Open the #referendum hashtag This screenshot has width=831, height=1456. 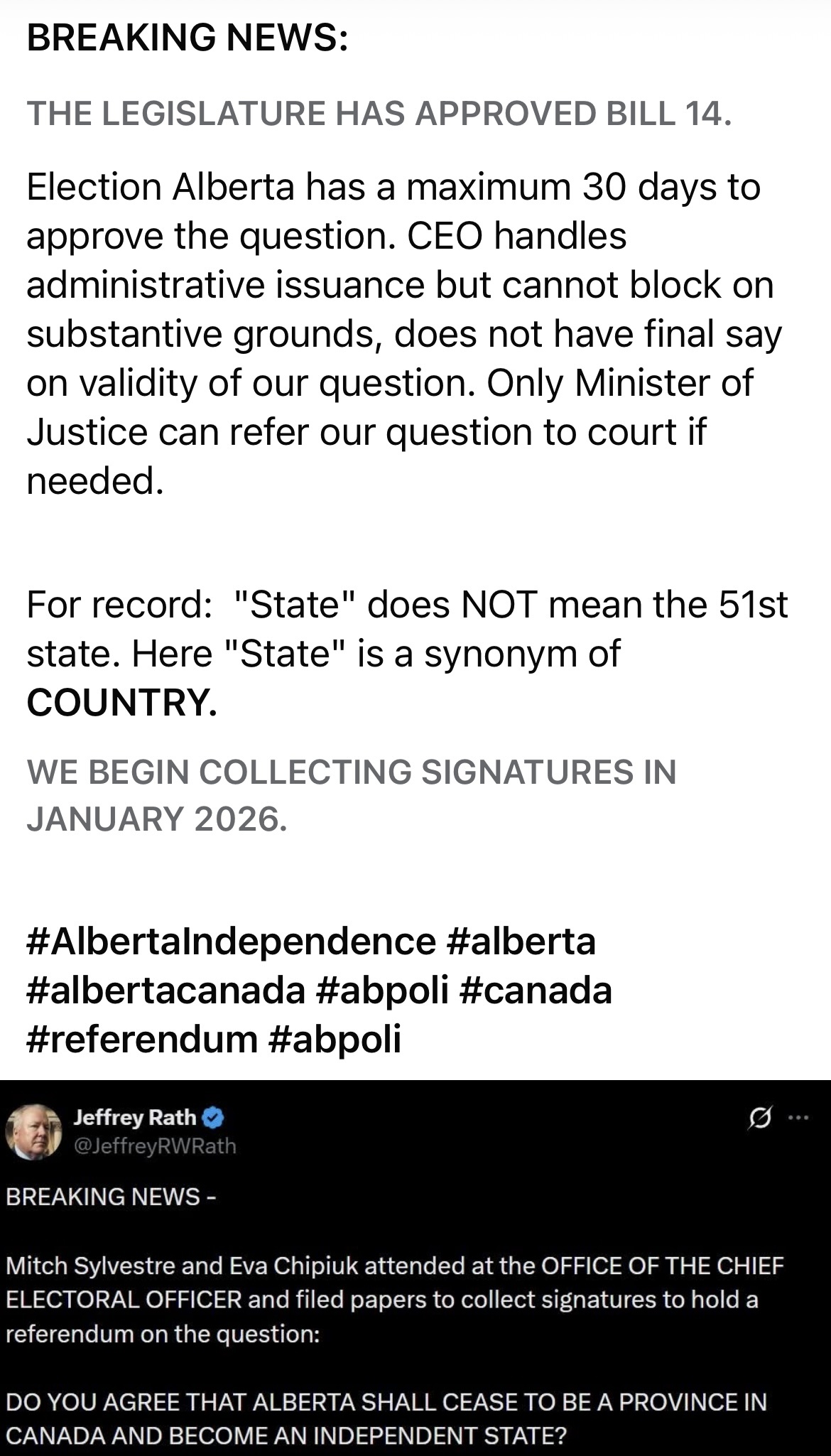click(142, 1039)
